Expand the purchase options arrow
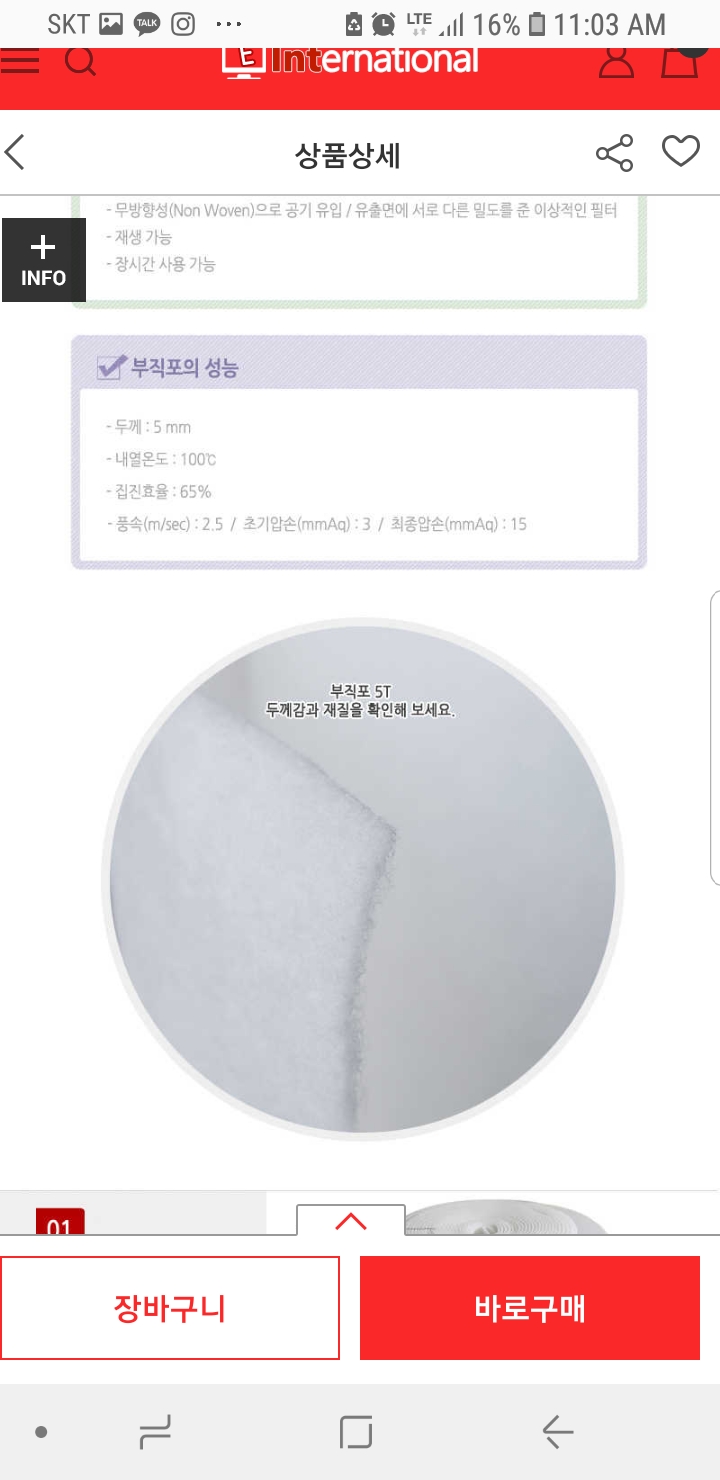The width and height of the screenshot is (720, 1480). 351,1222
